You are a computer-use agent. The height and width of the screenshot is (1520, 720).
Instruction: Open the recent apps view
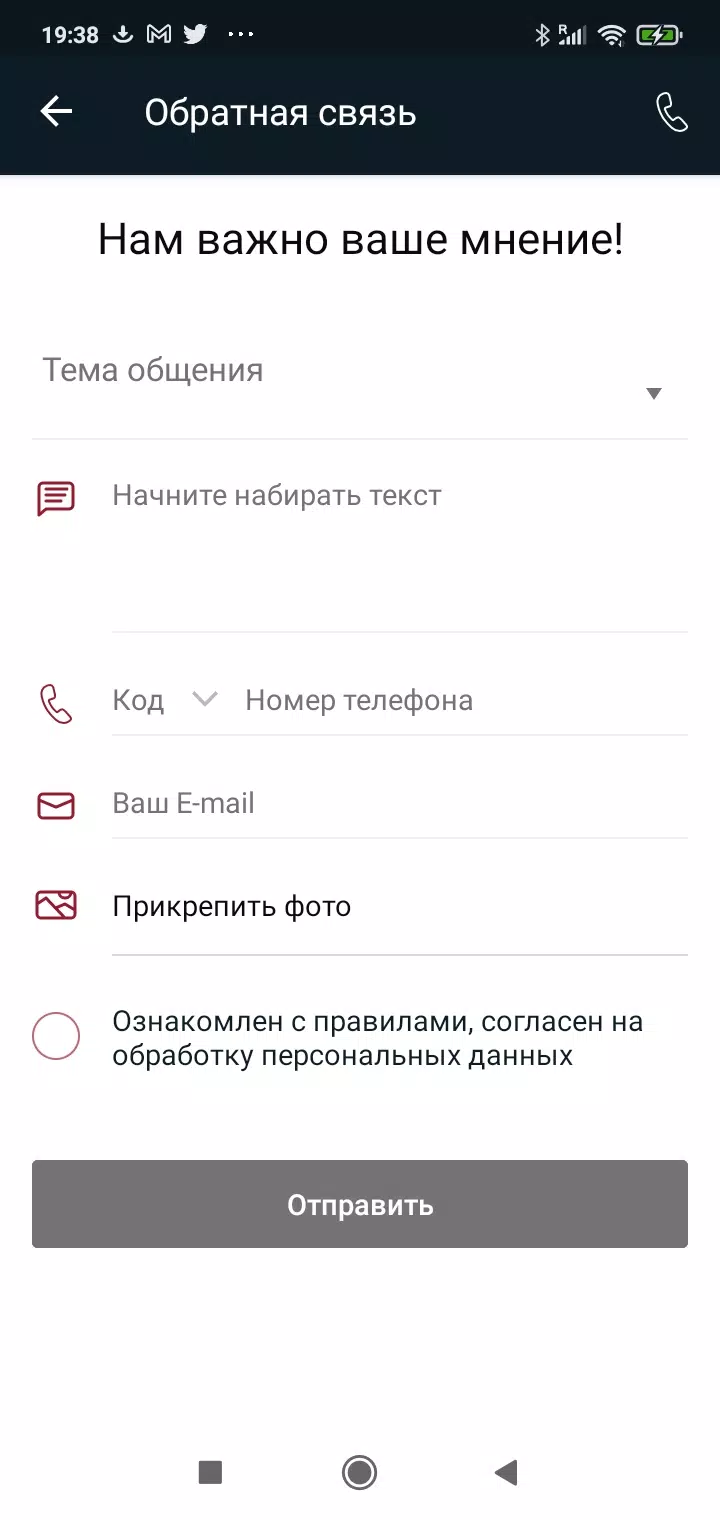pyautogui.click(x=210, y=1472)
